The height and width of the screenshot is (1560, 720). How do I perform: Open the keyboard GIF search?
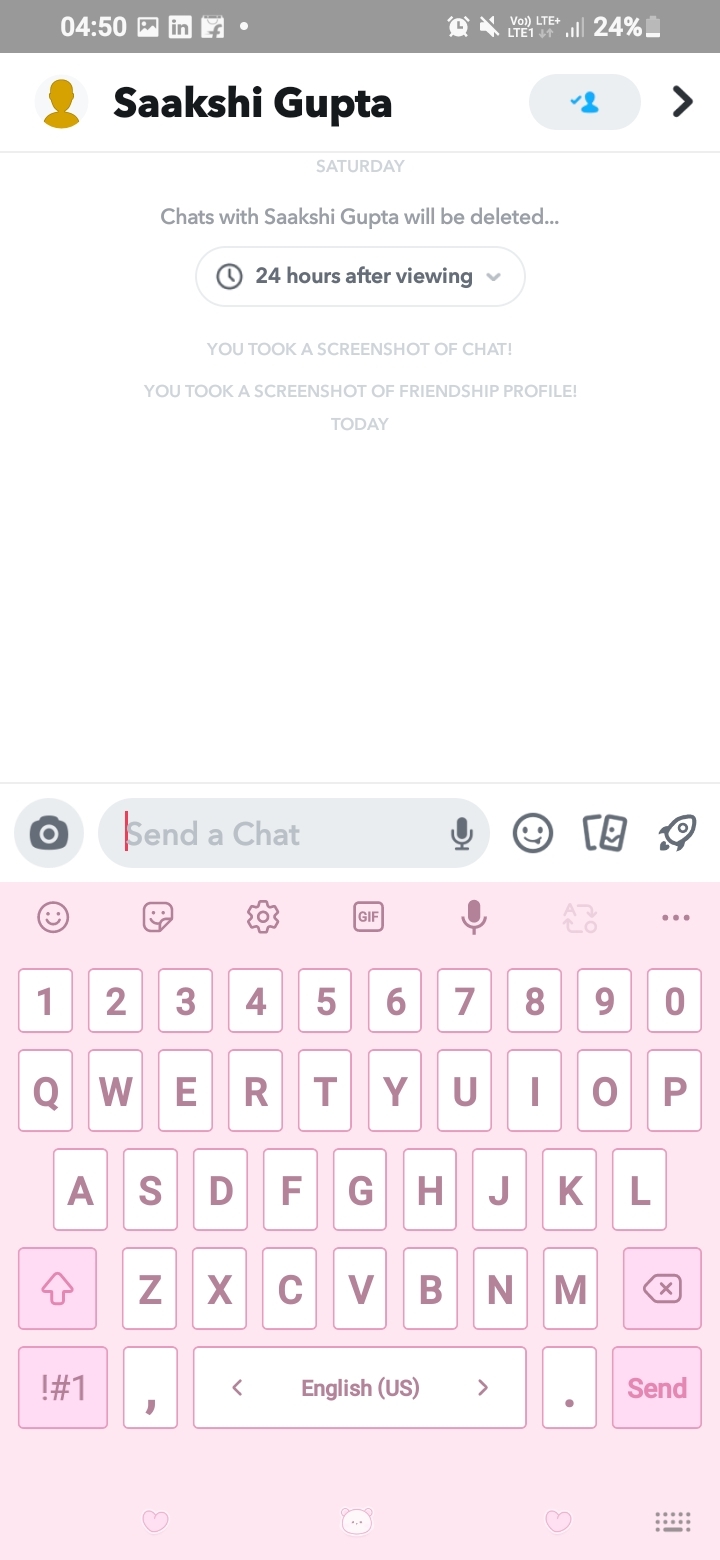(368, 917)
